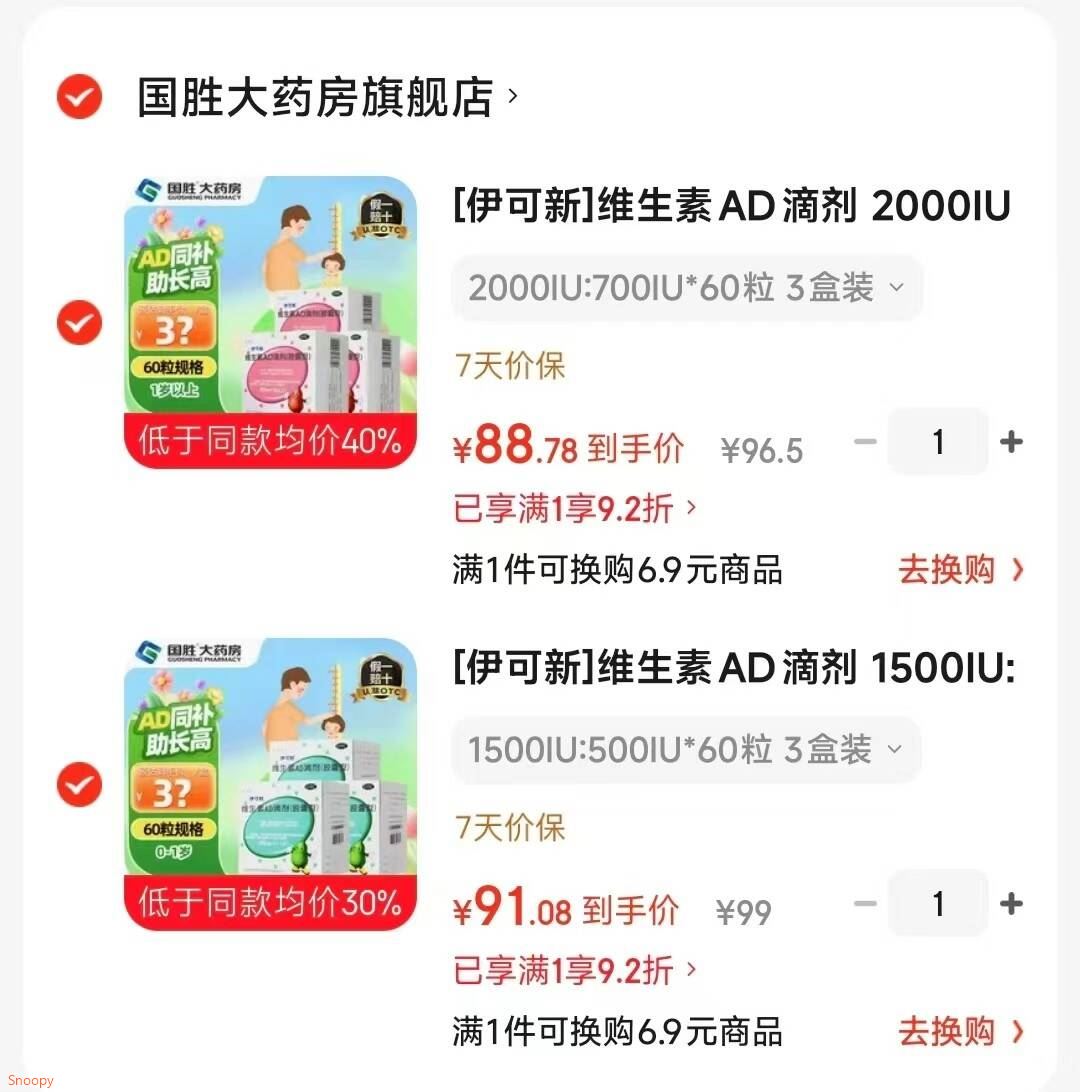Deselect the 2000IU product checkbox
This screenshot has height=1092, width=1080.
(x=78, y=323)
